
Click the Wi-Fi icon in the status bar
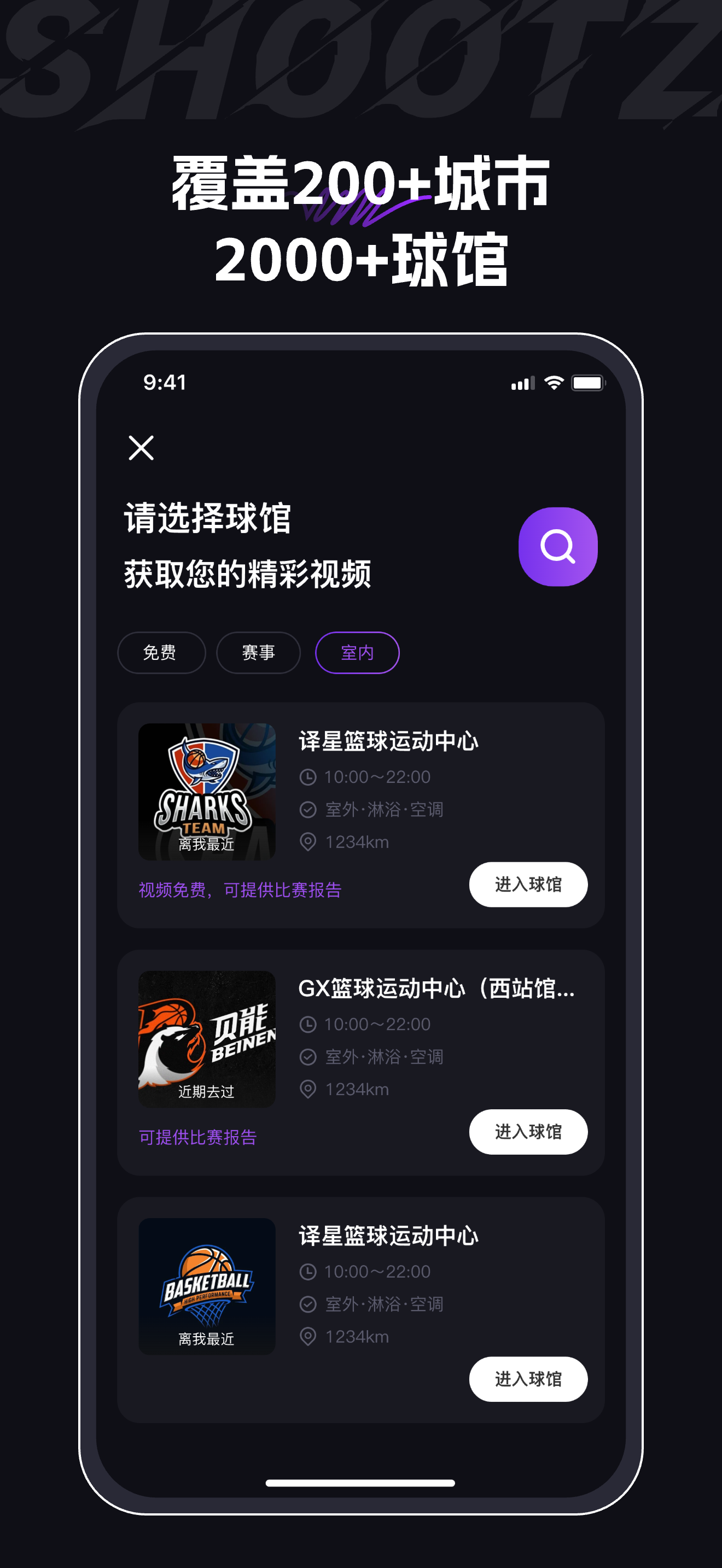[553, 382]
